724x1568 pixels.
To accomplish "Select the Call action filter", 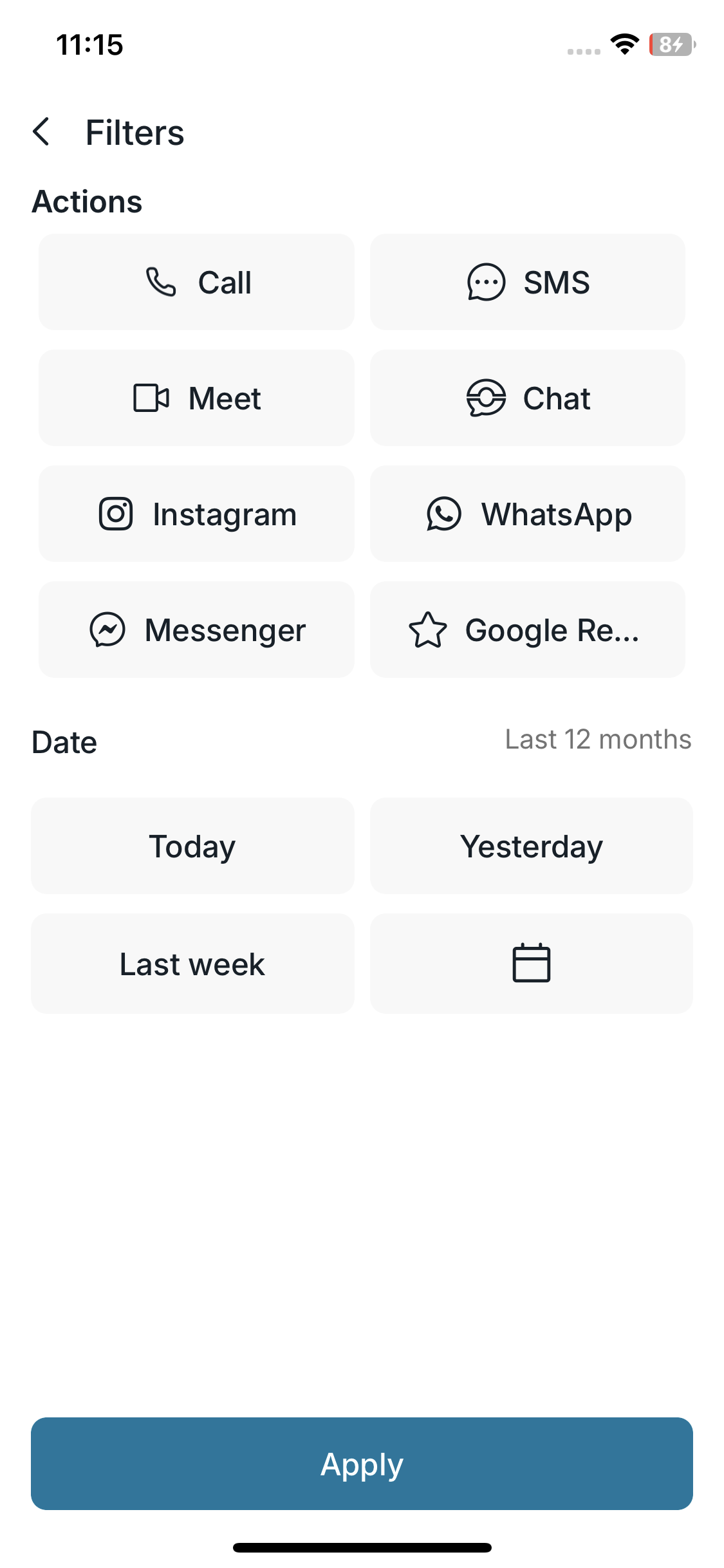I will coord(196,282).
